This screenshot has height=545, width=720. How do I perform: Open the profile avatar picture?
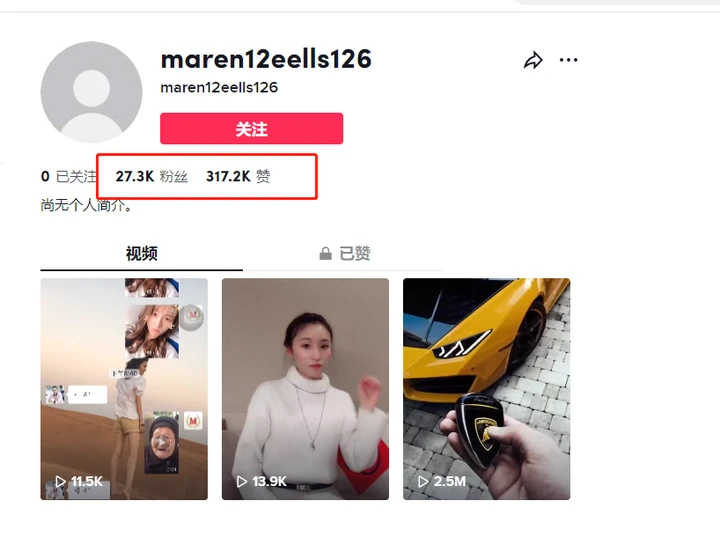[91, 91]
